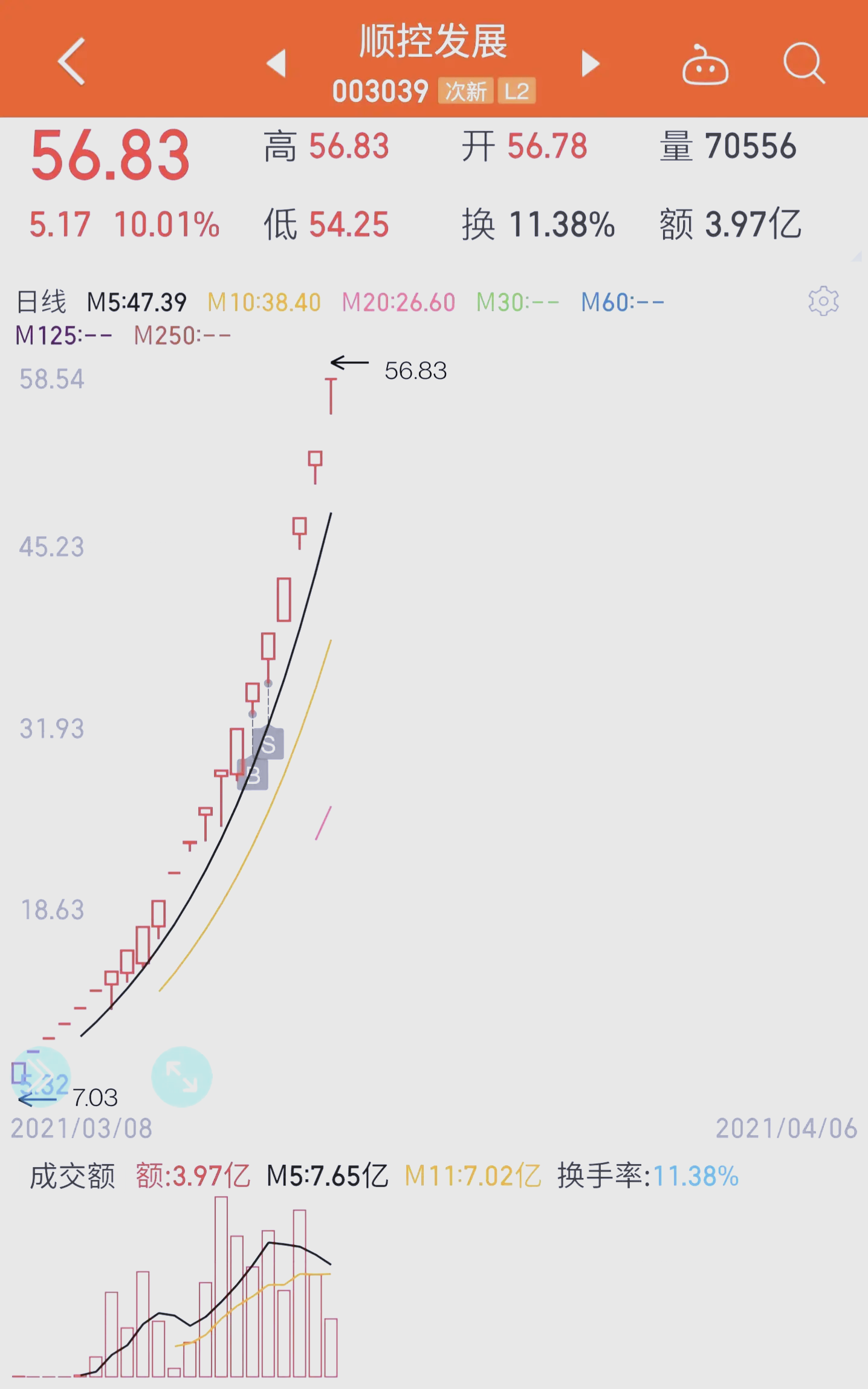868x1389 pixels.
Task: Tap the previous-stock left arrow
Action: pyautogui.click(x=277, y=63)
